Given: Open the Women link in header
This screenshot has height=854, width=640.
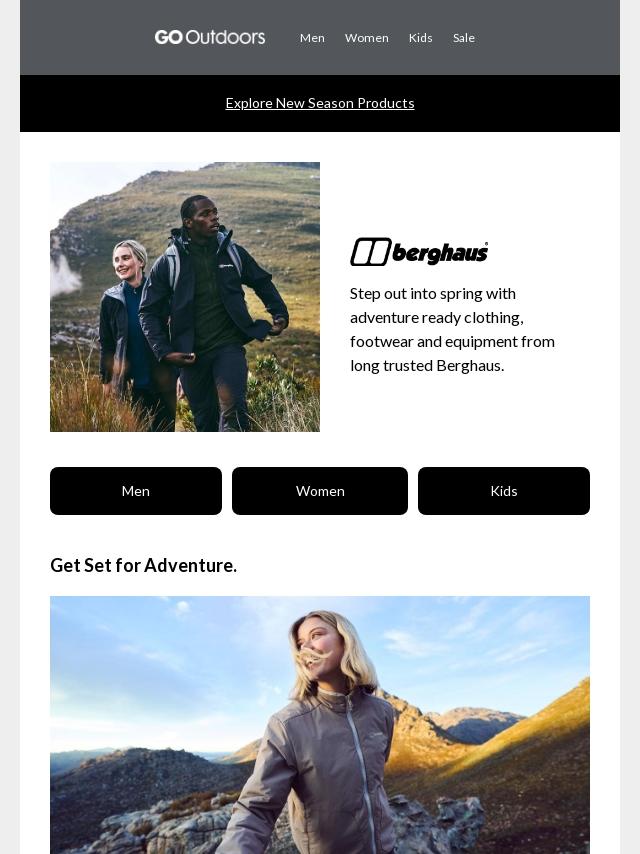Looking at the screenshot, I should [366, 38].
